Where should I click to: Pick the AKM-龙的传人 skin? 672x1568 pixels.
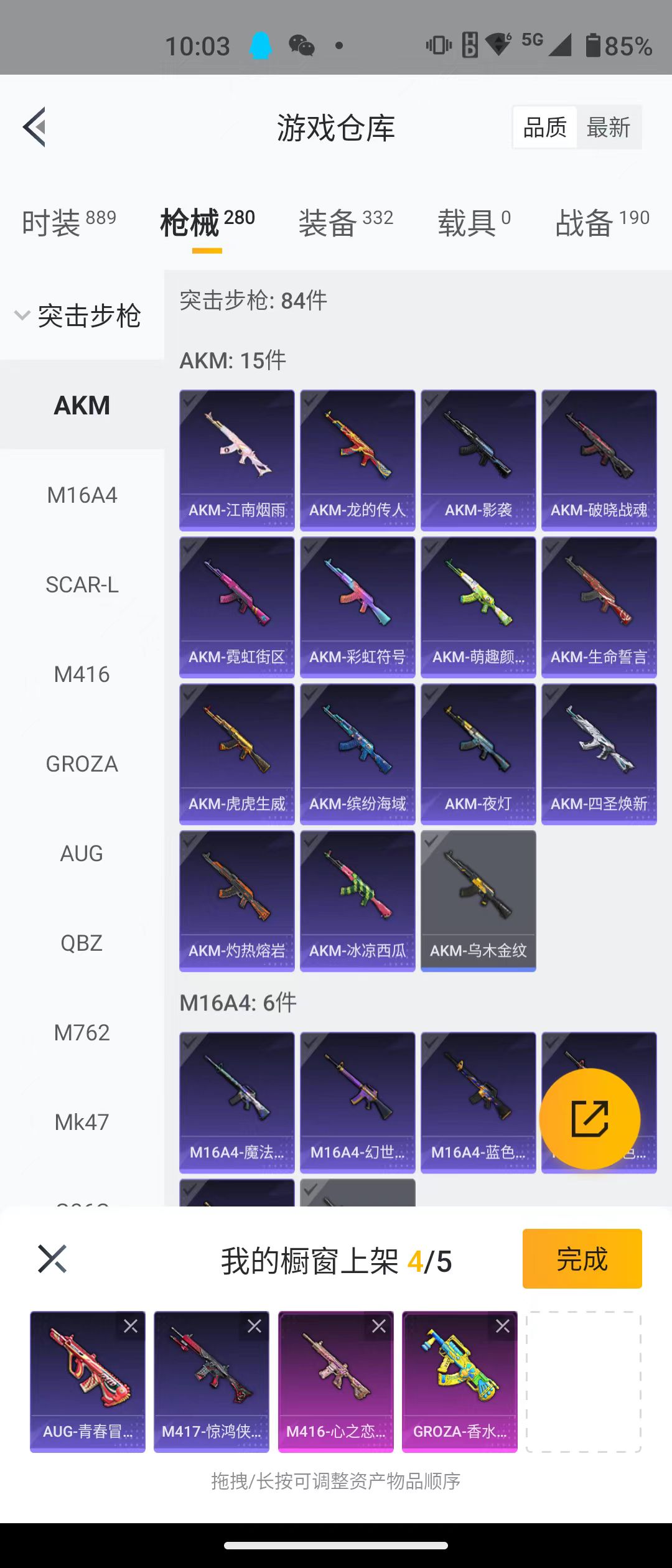click(358, 460)
